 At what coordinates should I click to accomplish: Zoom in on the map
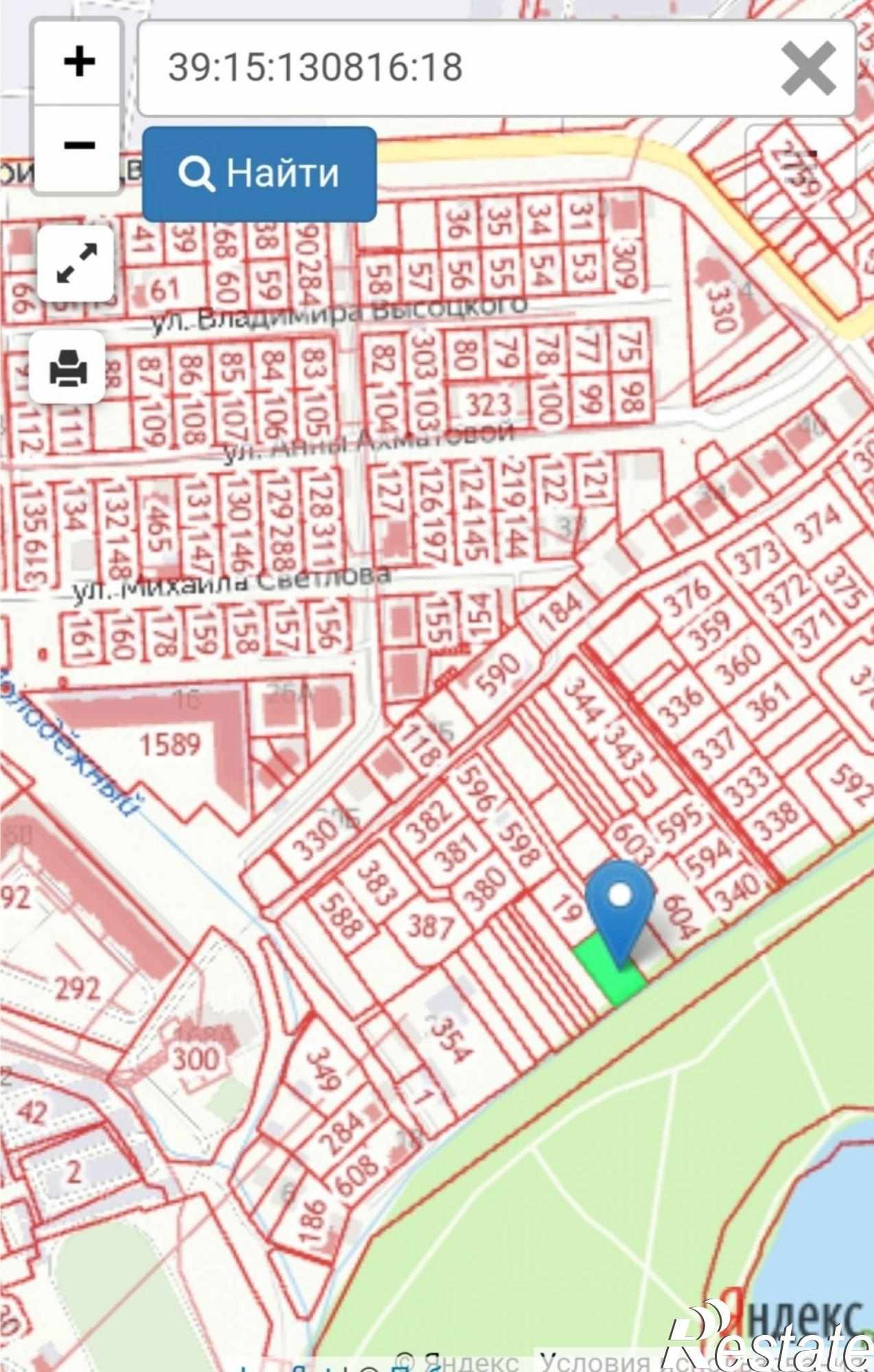click(x=78, y=63)
